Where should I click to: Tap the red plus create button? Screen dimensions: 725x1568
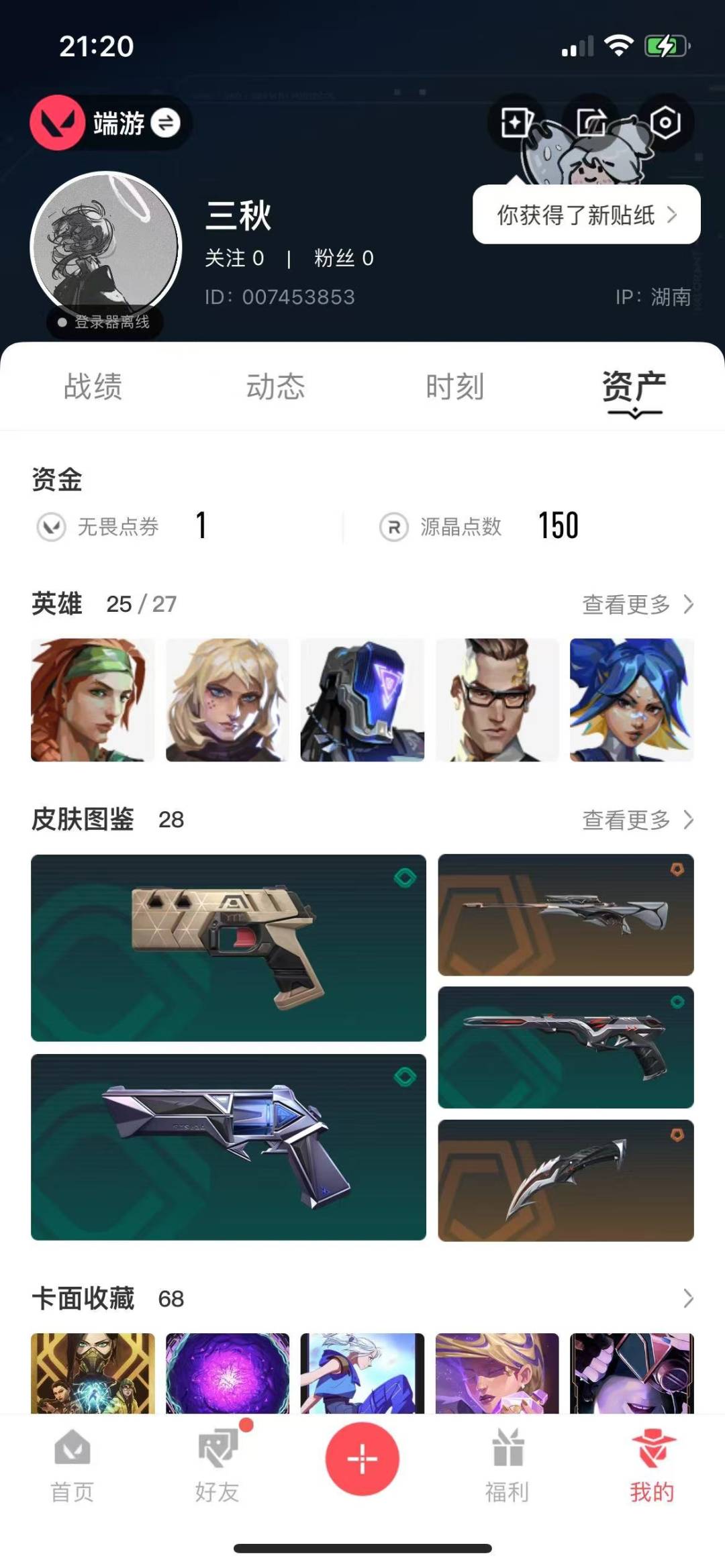pyautogui.click(x=362, y=1459)
